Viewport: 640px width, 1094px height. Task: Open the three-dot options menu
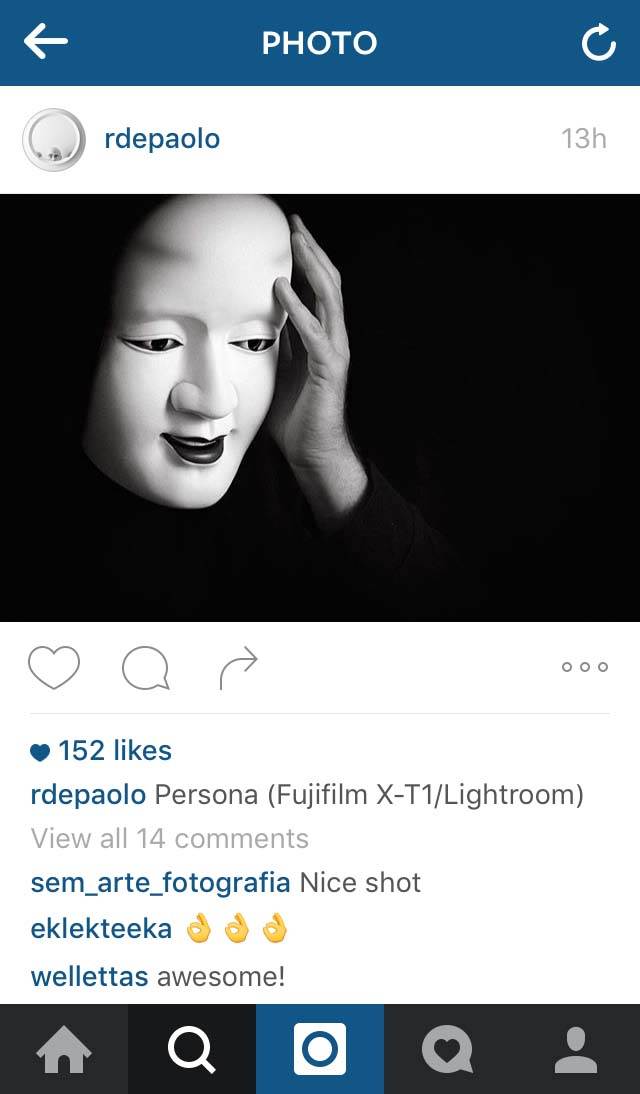tap(585, 667)
